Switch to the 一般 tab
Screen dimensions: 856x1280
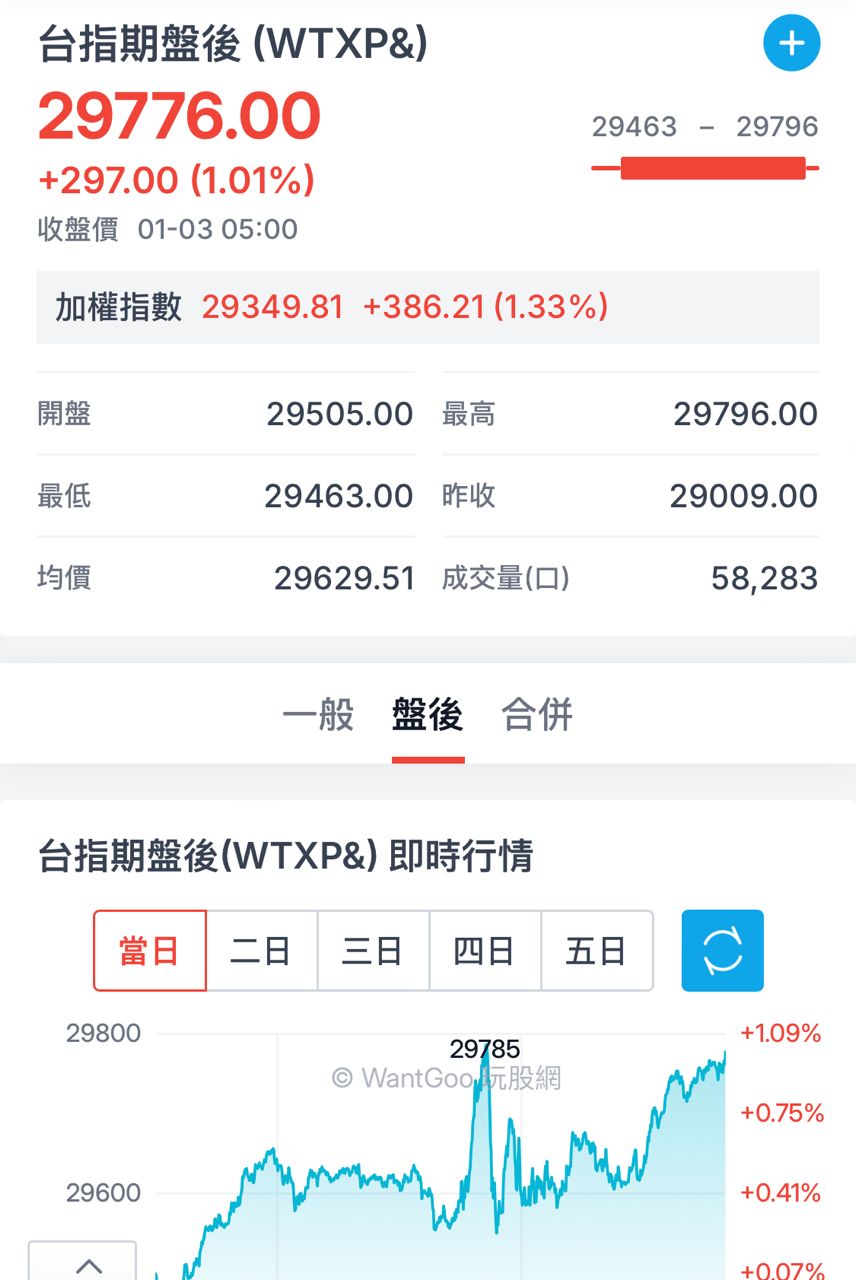(x=318, y=715)
